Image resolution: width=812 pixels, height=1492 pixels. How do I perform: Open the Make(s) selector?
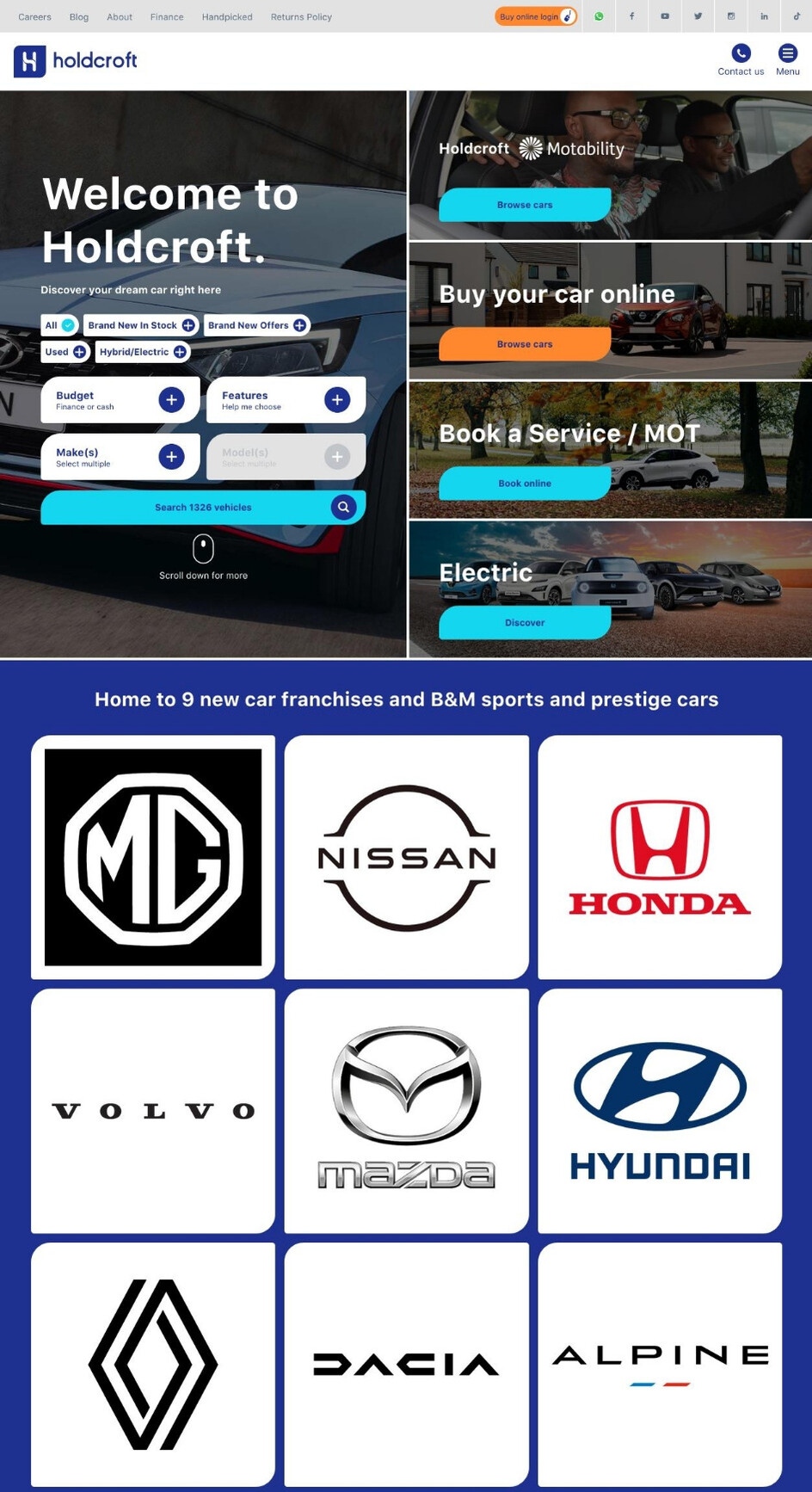coord(120,457)
